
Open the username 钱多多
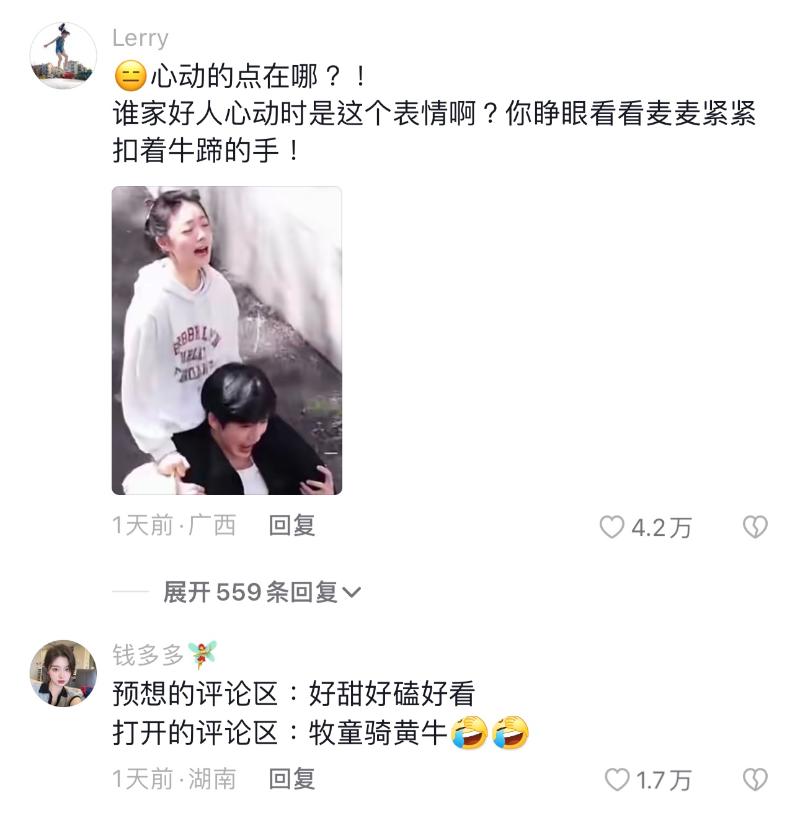pyautogui.click(x=149, y=655)
